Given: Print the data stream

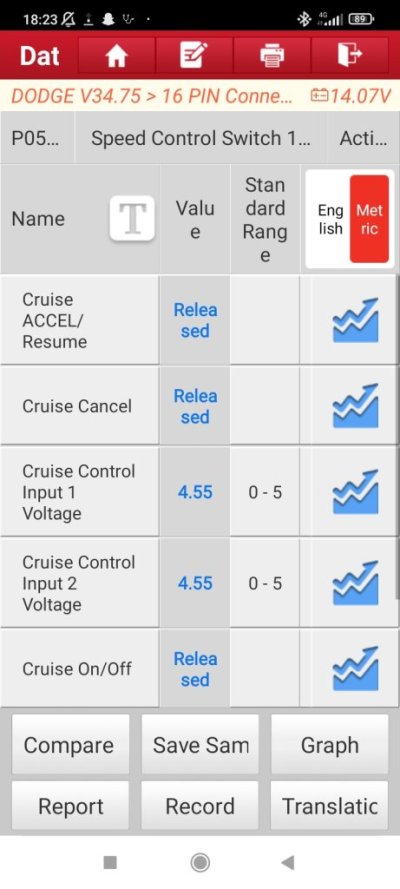Looking at the screenshot, I should (x=272, y=56).
